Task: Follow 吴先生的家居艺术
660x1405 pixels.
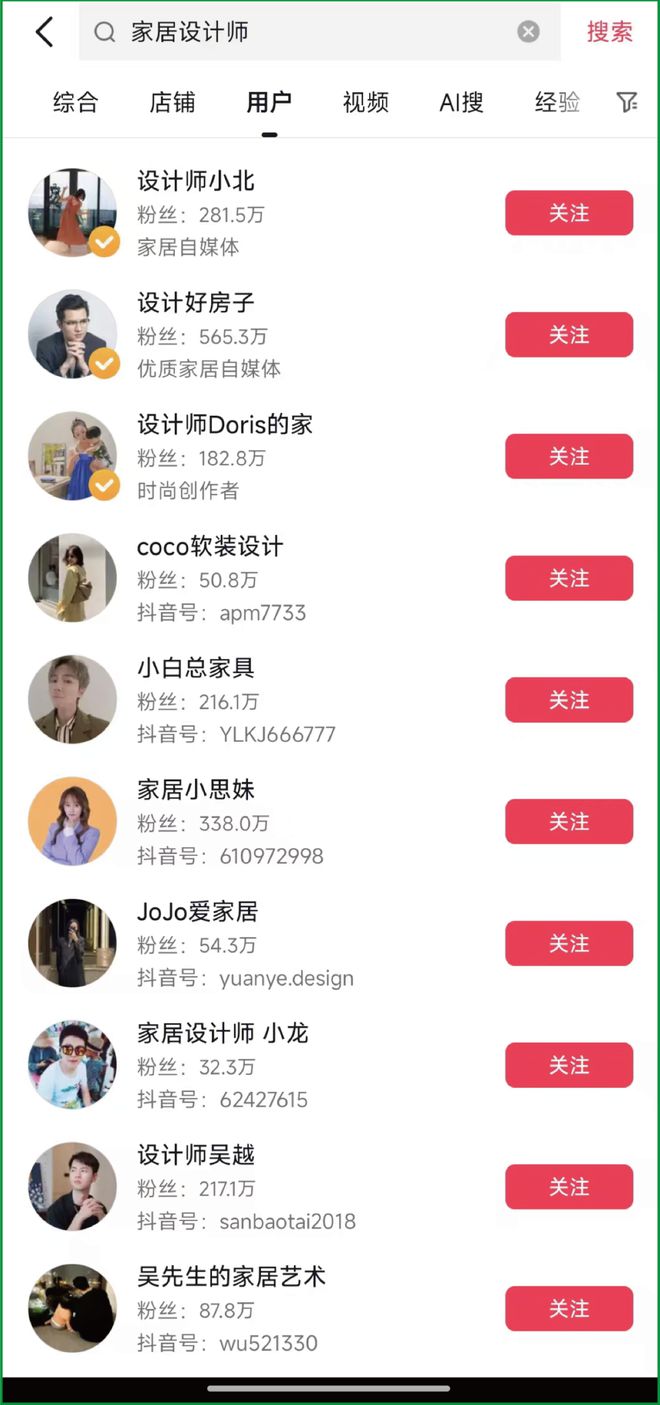Action: pos(568,1309)
